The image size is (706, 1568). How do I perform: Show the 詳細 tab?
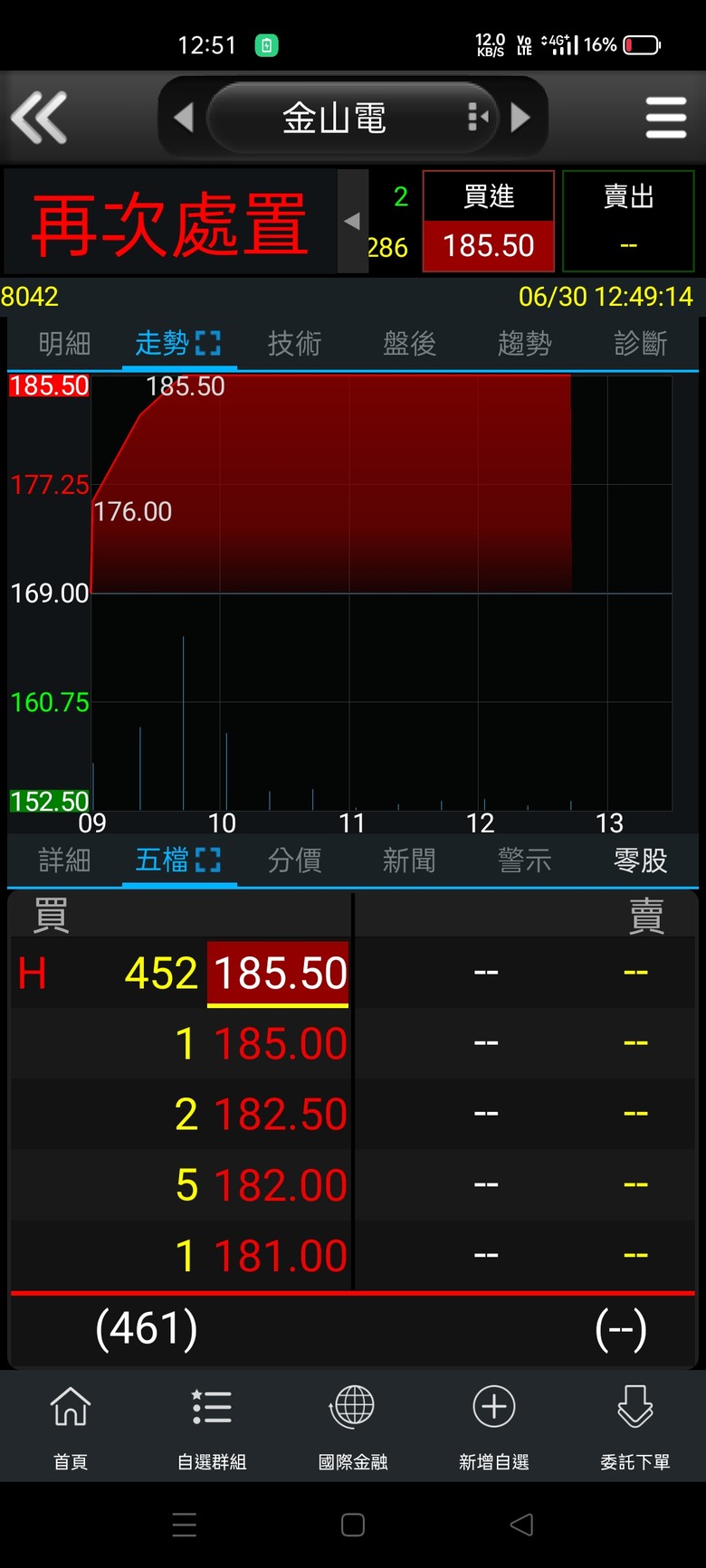coord(64,860)
